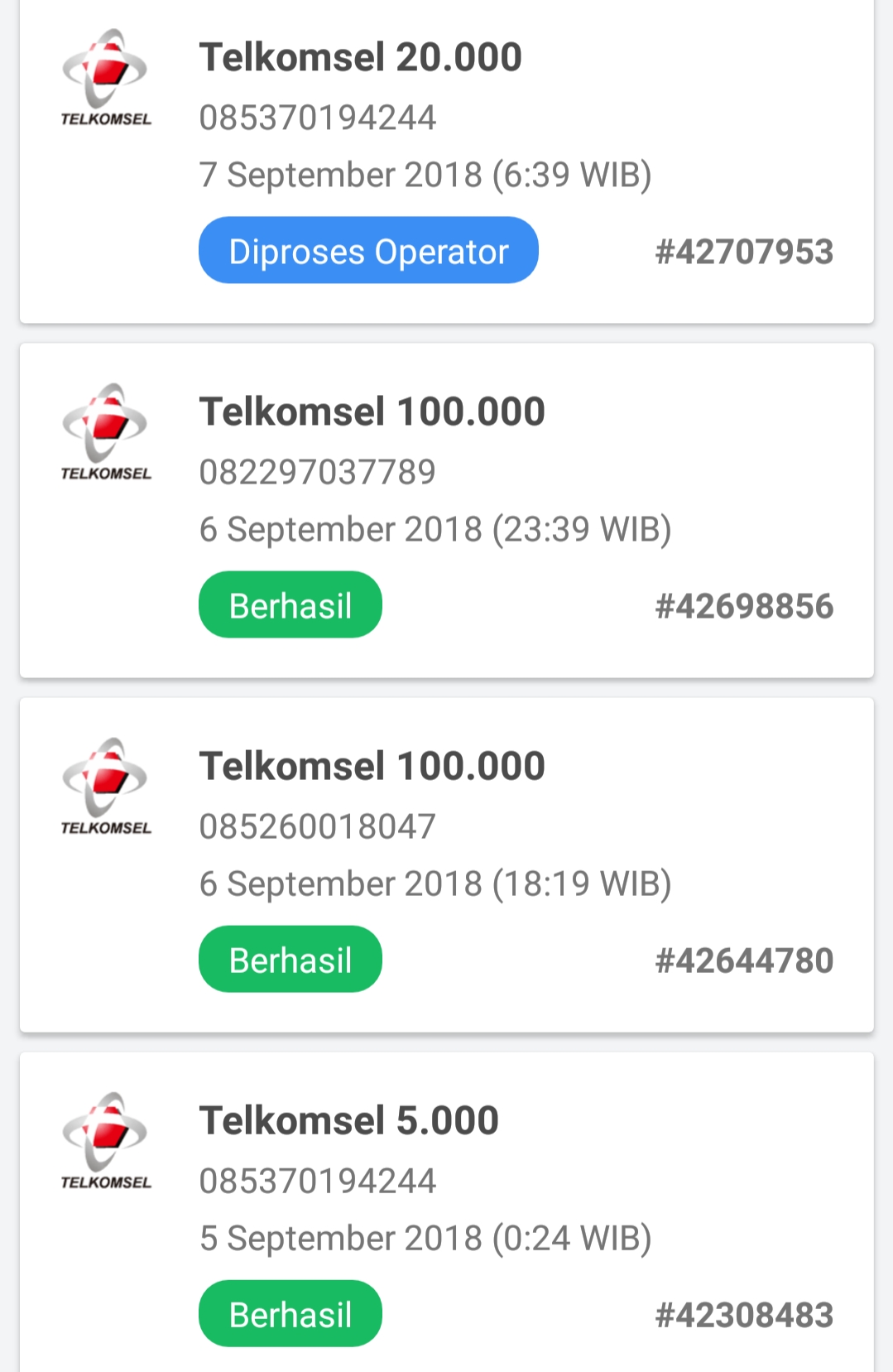This screenshot has height=1372, width=893.
Task: Select the Telkomsel 100.000 order #42644780
Action: [x=447, y=864]
